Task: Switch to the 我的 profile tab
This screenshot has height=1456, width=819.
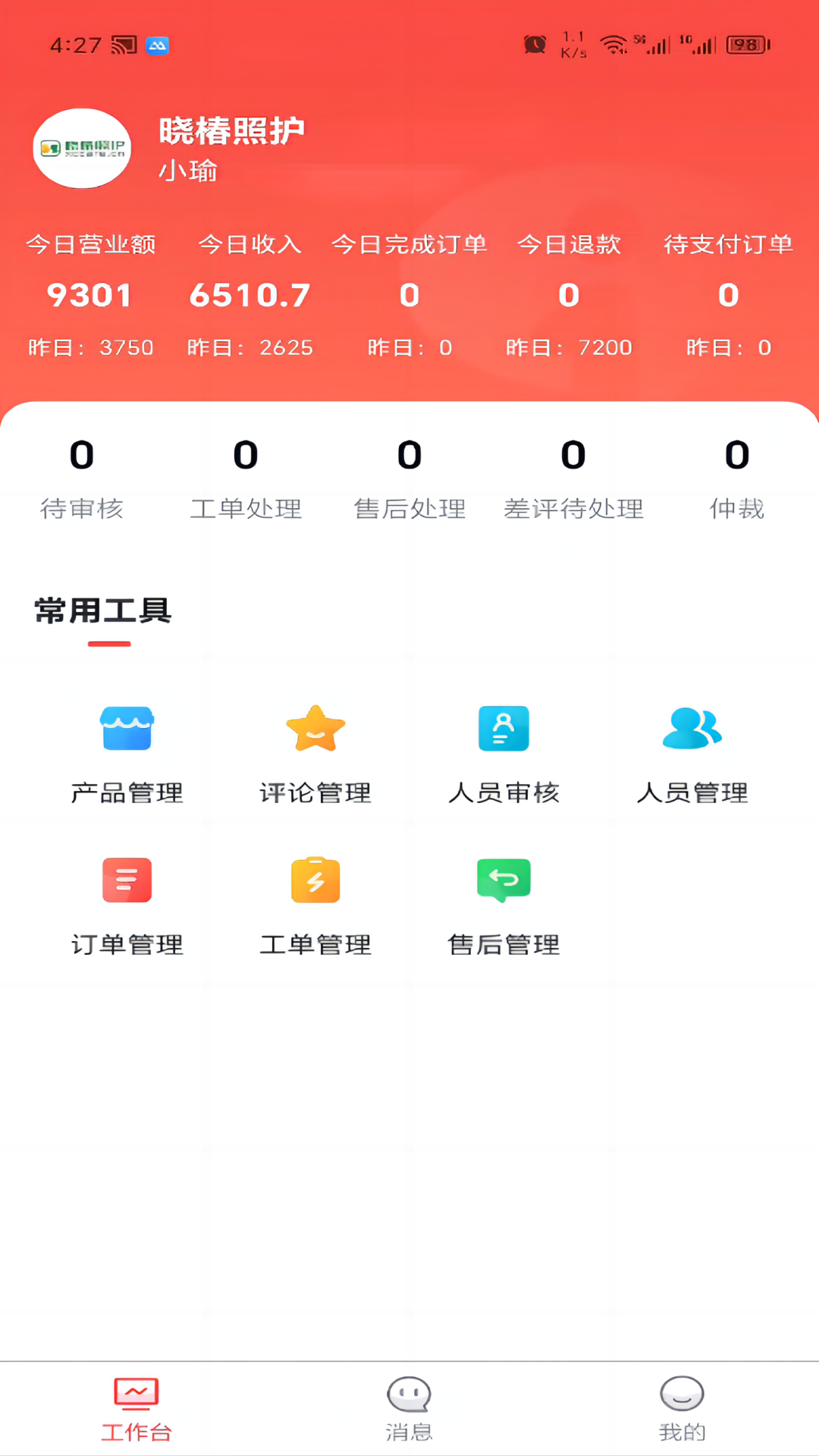Action: click(682, 1409)
